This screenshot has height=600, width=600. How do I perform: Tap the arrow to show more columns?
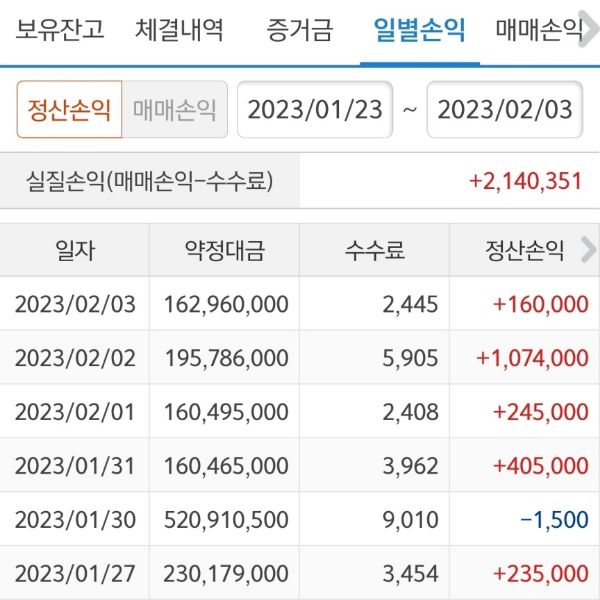click(589, 250)
